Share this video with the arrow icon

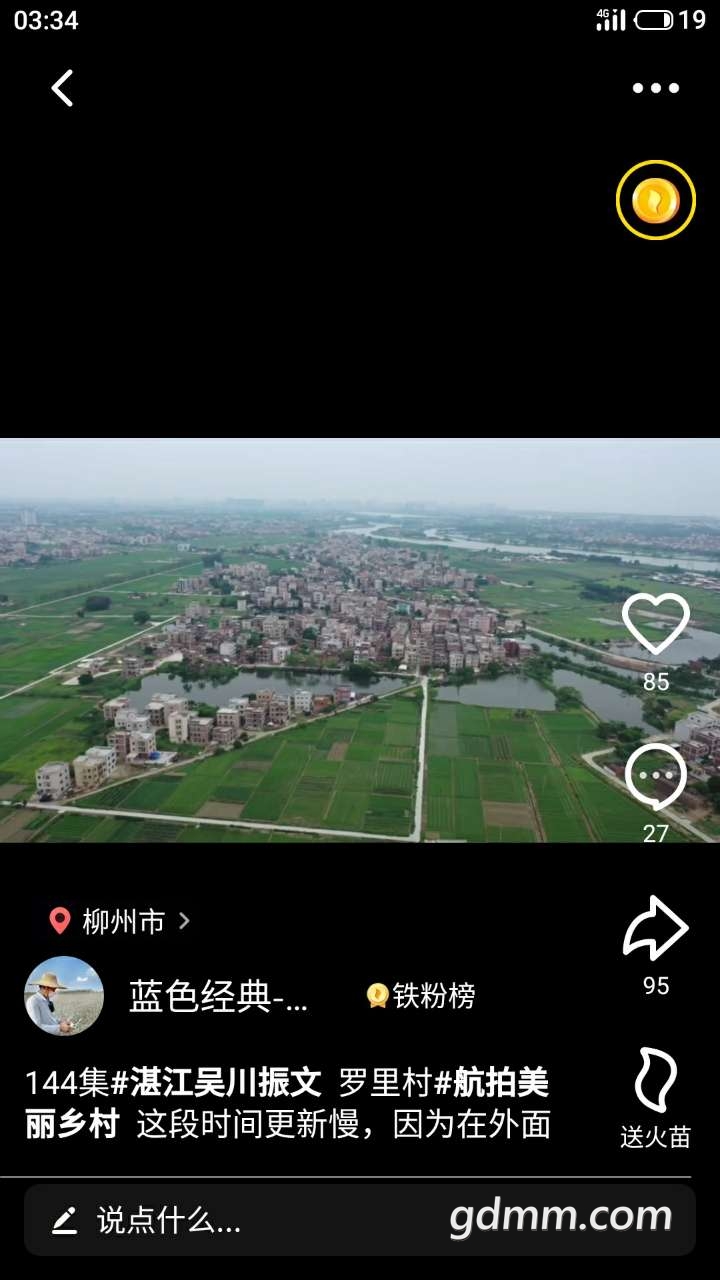655,929
